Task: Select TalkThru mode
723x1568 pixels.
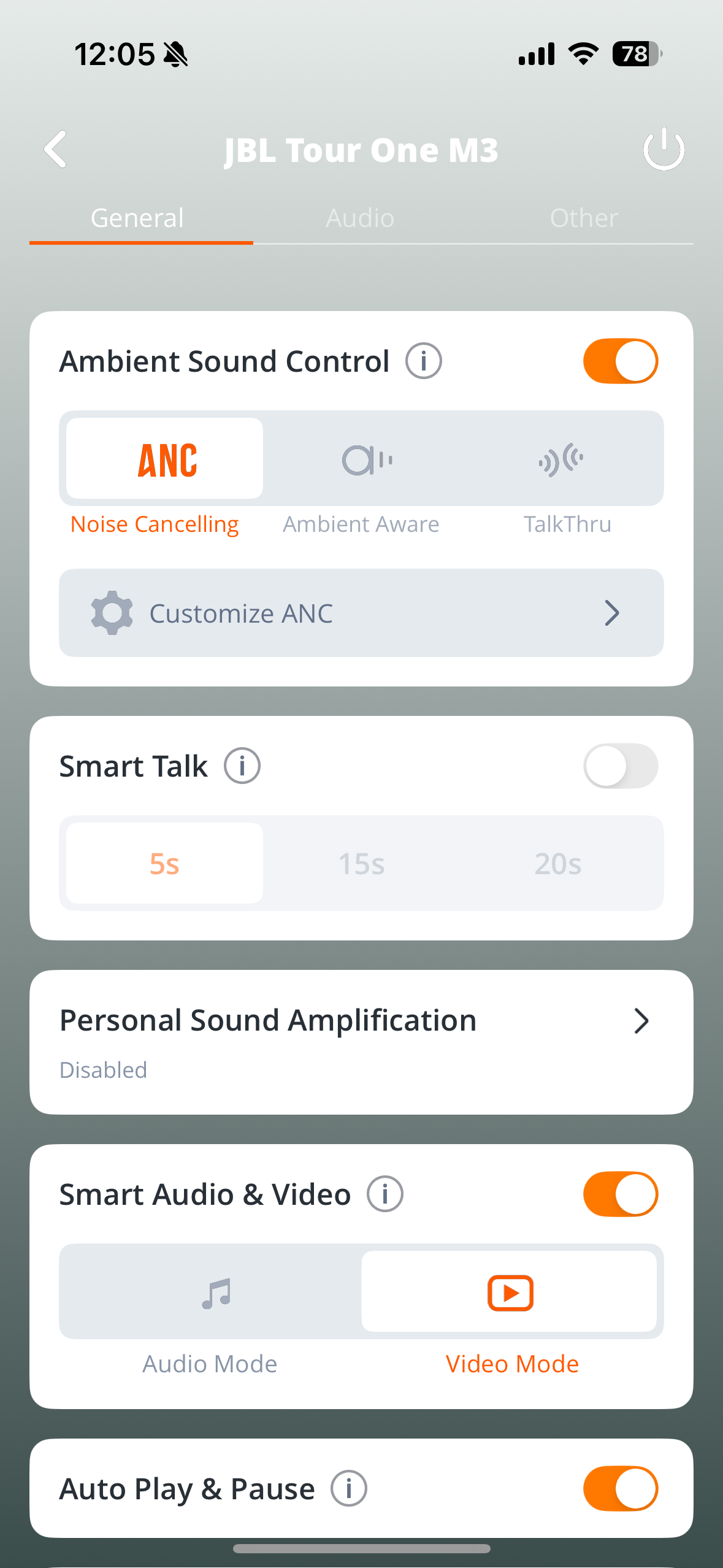Action: pyautogui.click(x=561, y=459)
